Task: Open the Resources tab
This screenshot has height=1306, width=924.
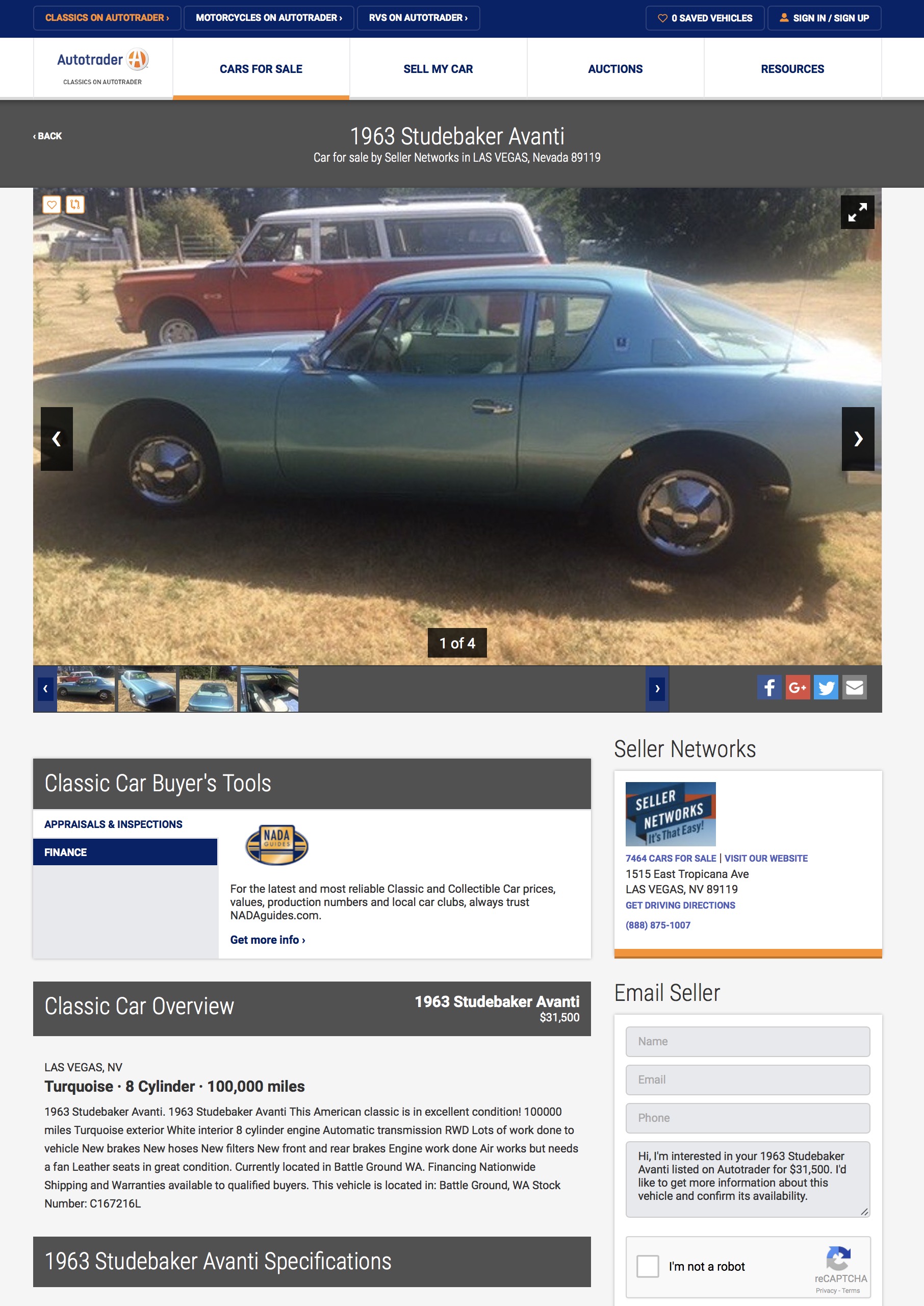Action: tap(792, 69)
